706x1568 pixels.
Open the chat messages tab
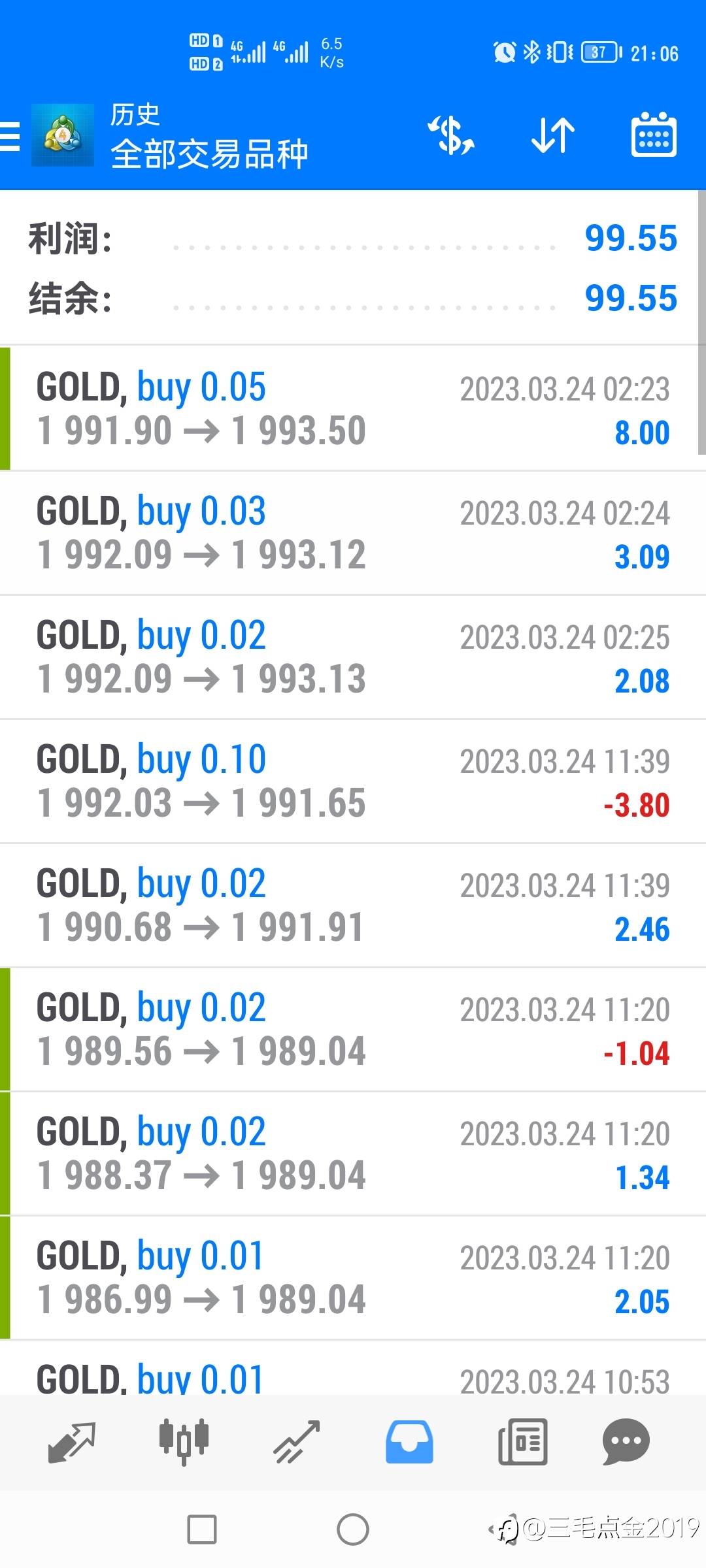[x=626, y=1441]
